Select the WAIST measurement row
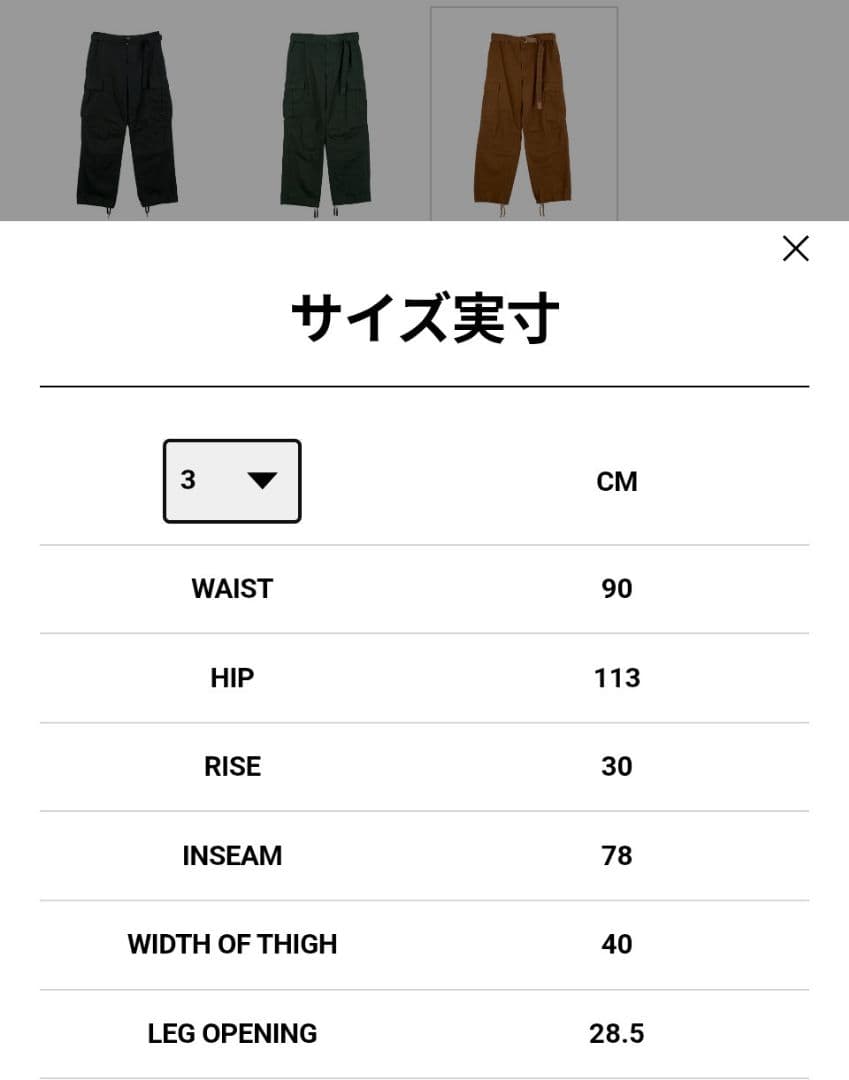The image size is (849, 1080). point(231,589)
